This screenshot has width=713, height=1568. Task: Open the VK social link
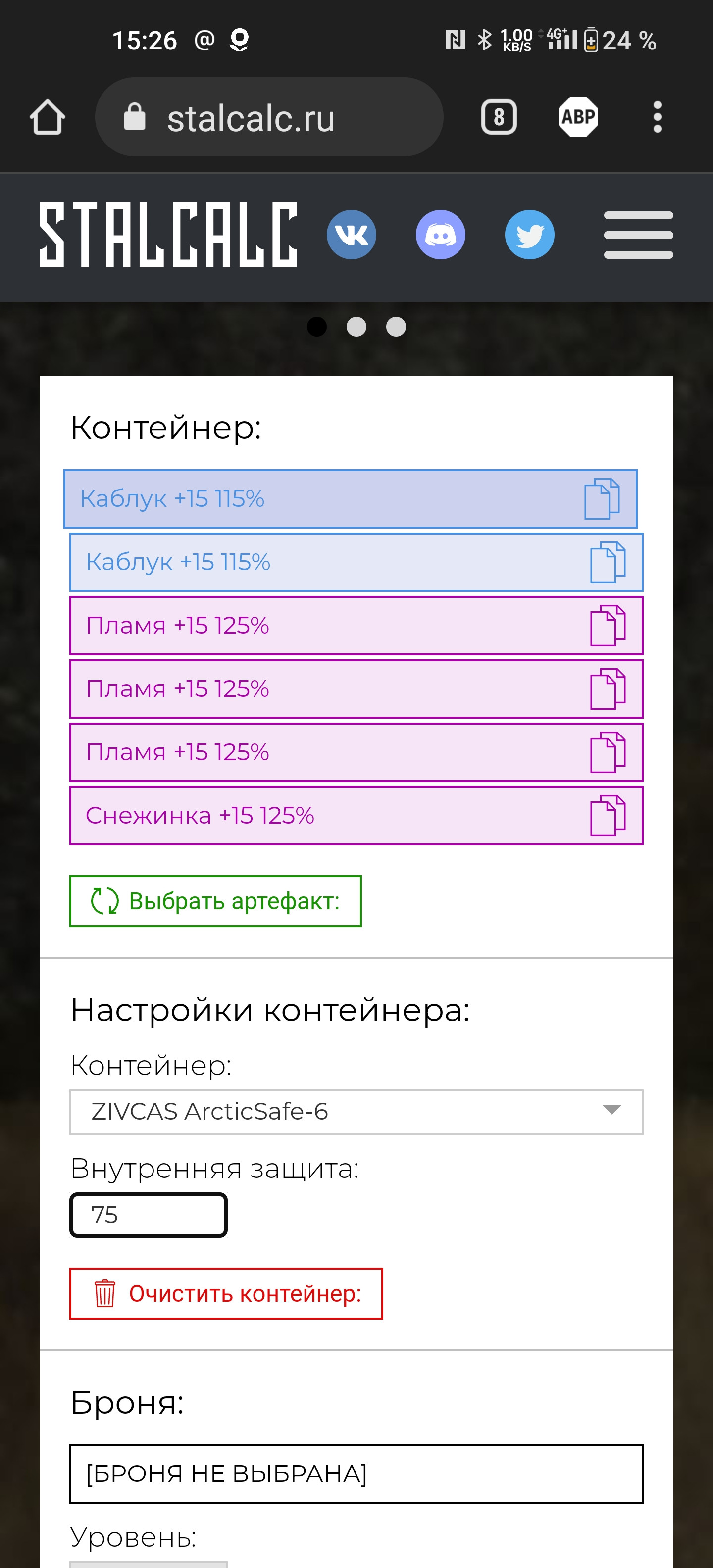[352, 234]
